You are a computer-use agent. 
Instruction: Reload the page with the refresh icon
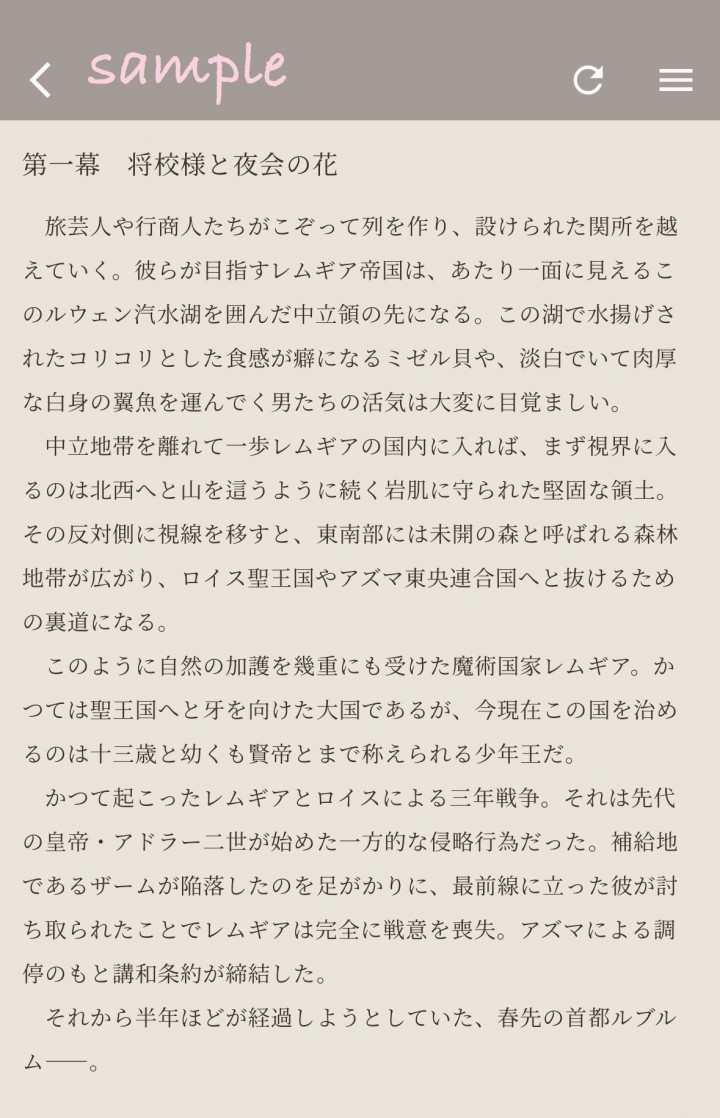pyautogui.click(x=588, y=80)
